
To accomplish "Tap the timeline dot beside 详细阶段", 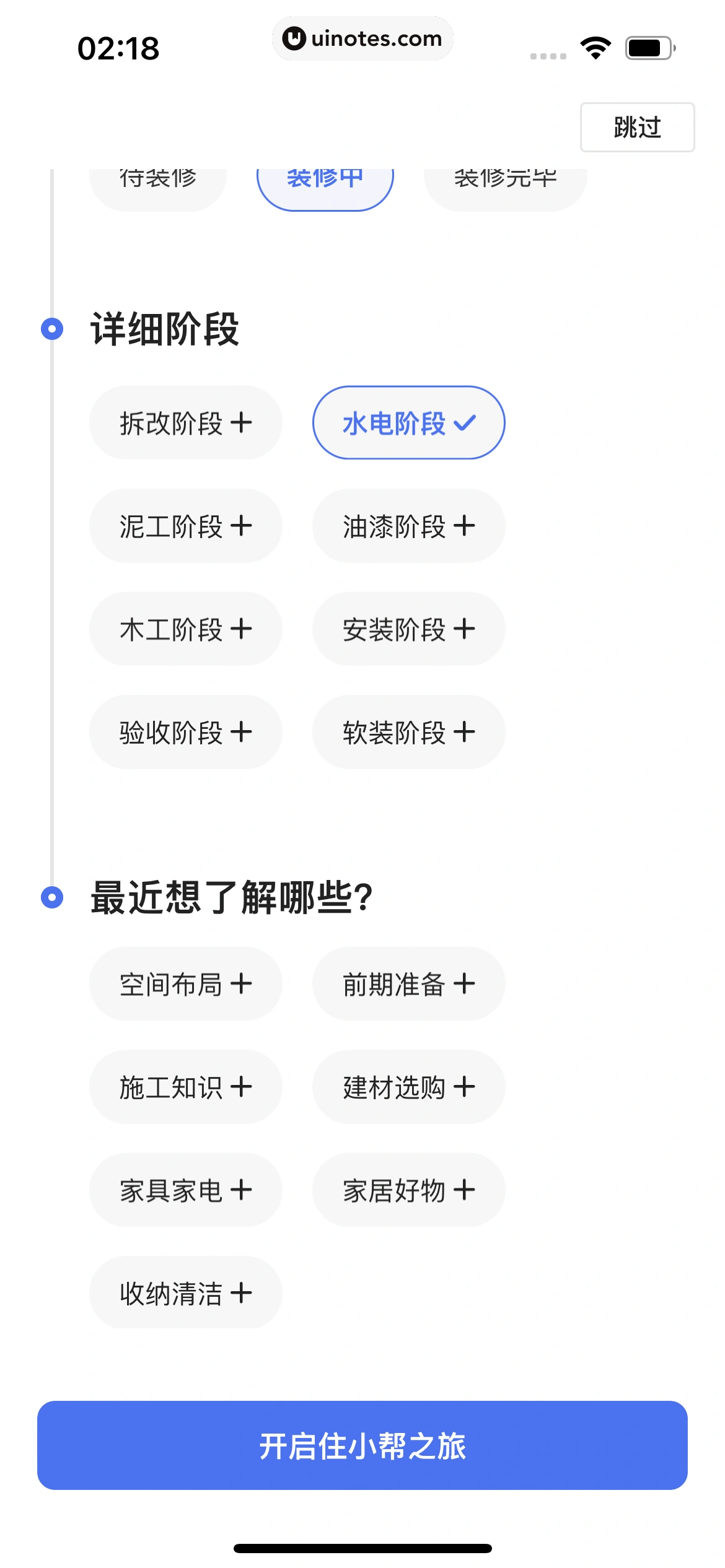I will point(53,329).
